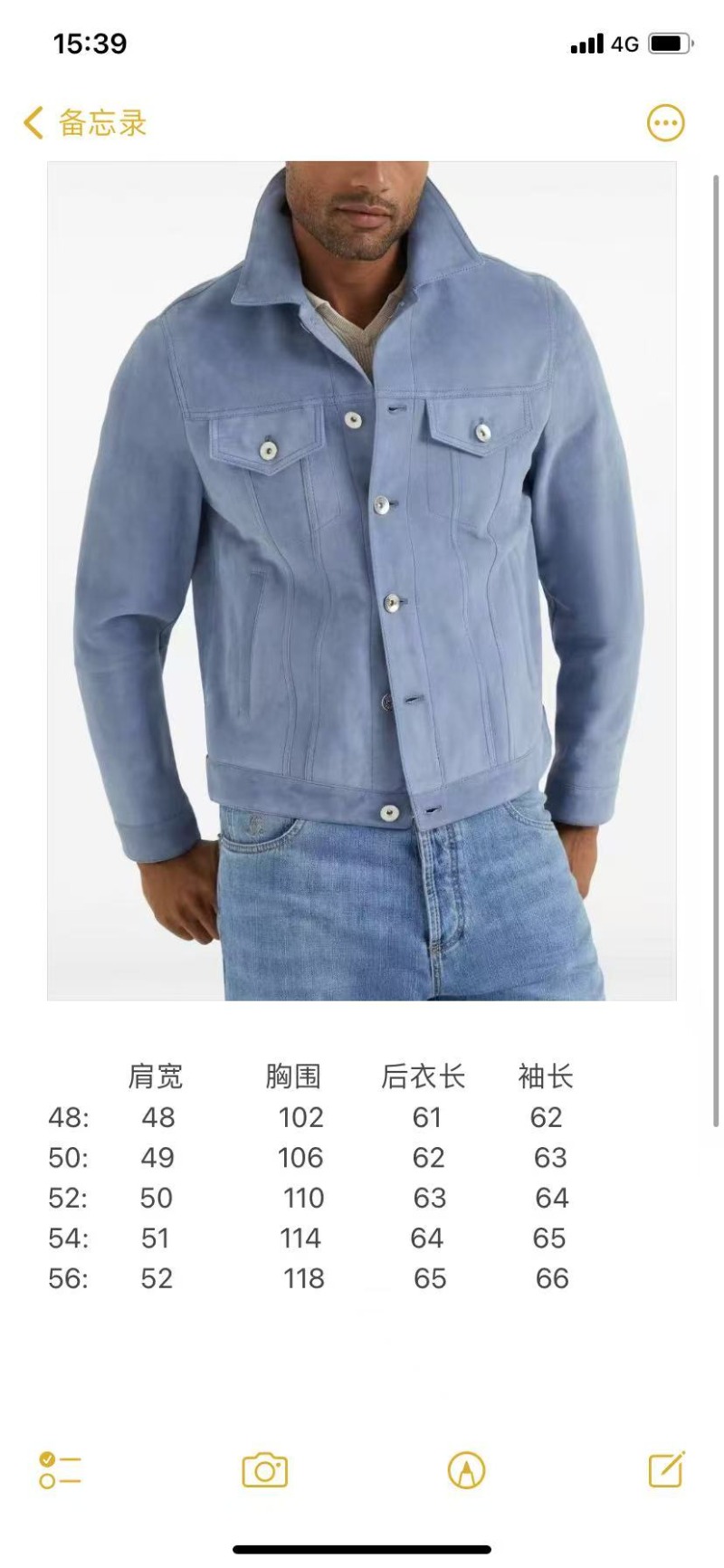The image size is (724, 1568).
Task: Go back to 备忘录 notes list
Action: (84, 123)
